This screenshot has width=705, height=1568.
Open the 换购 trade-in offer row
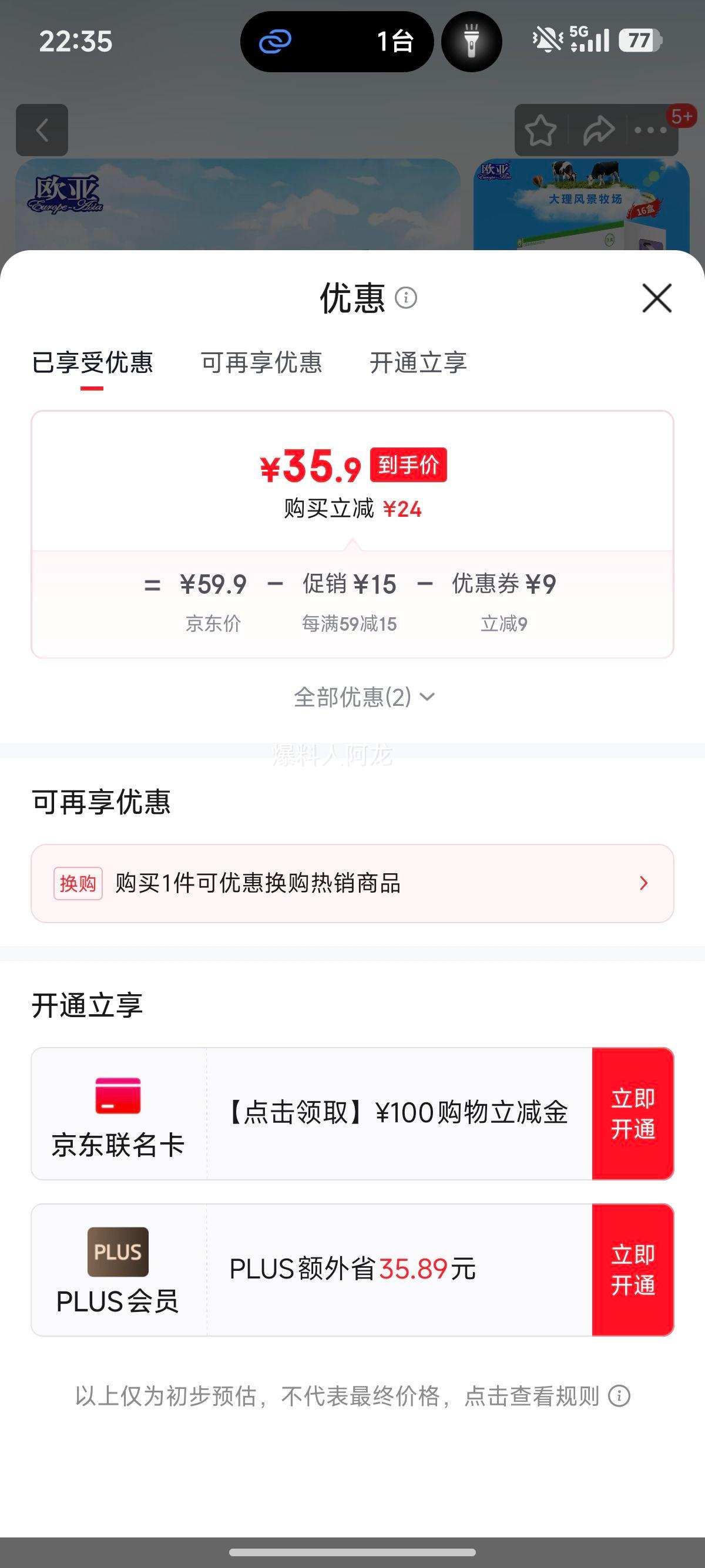coord(352,883)
